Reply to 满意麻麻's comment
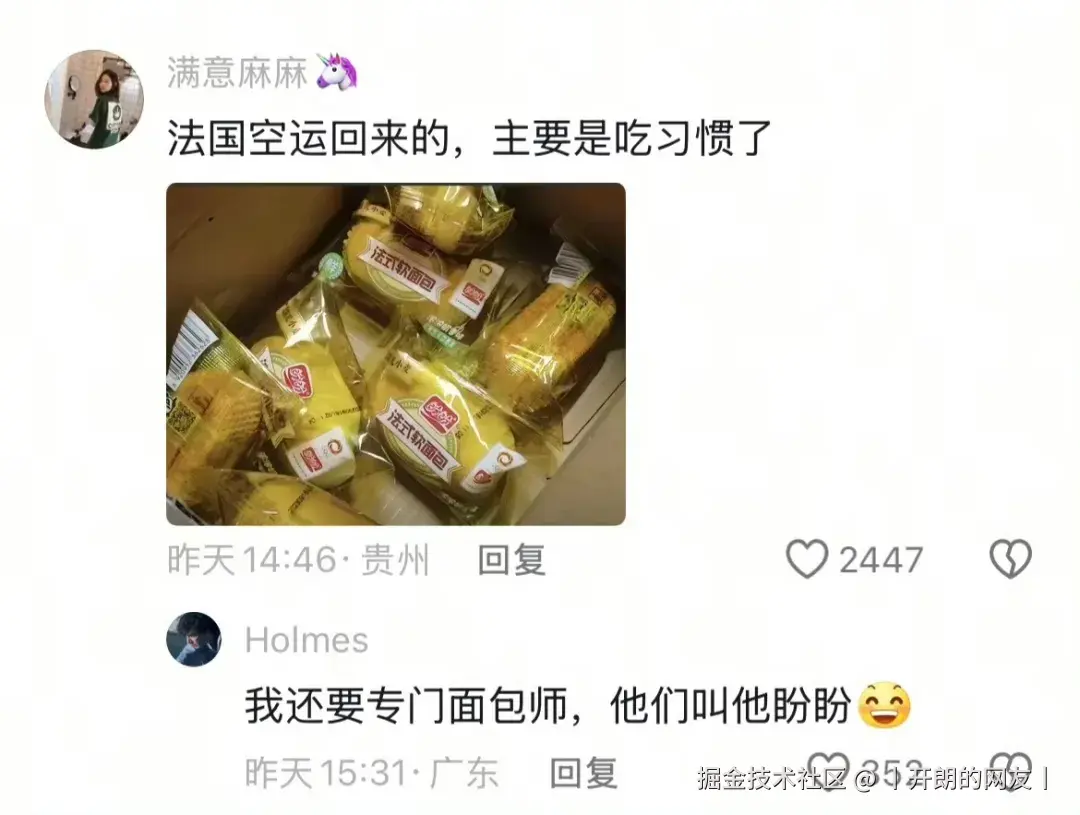The width and height of the screenshot is (1080, 815). tap(511, 560)
